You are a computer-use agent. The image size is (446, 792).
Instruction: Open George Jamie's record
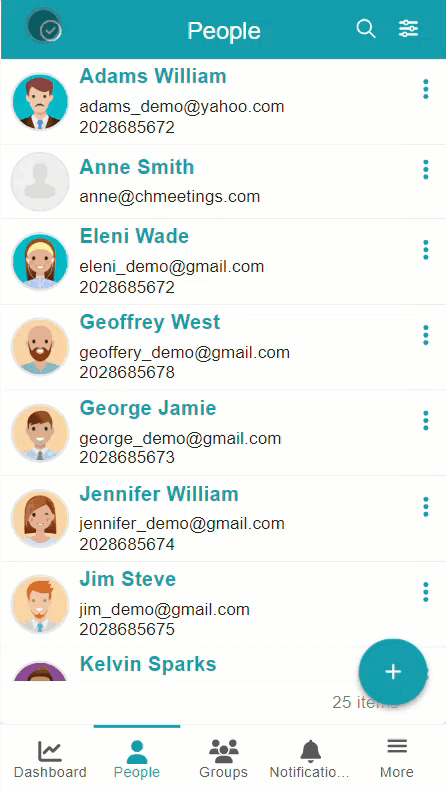coord(223,433)
